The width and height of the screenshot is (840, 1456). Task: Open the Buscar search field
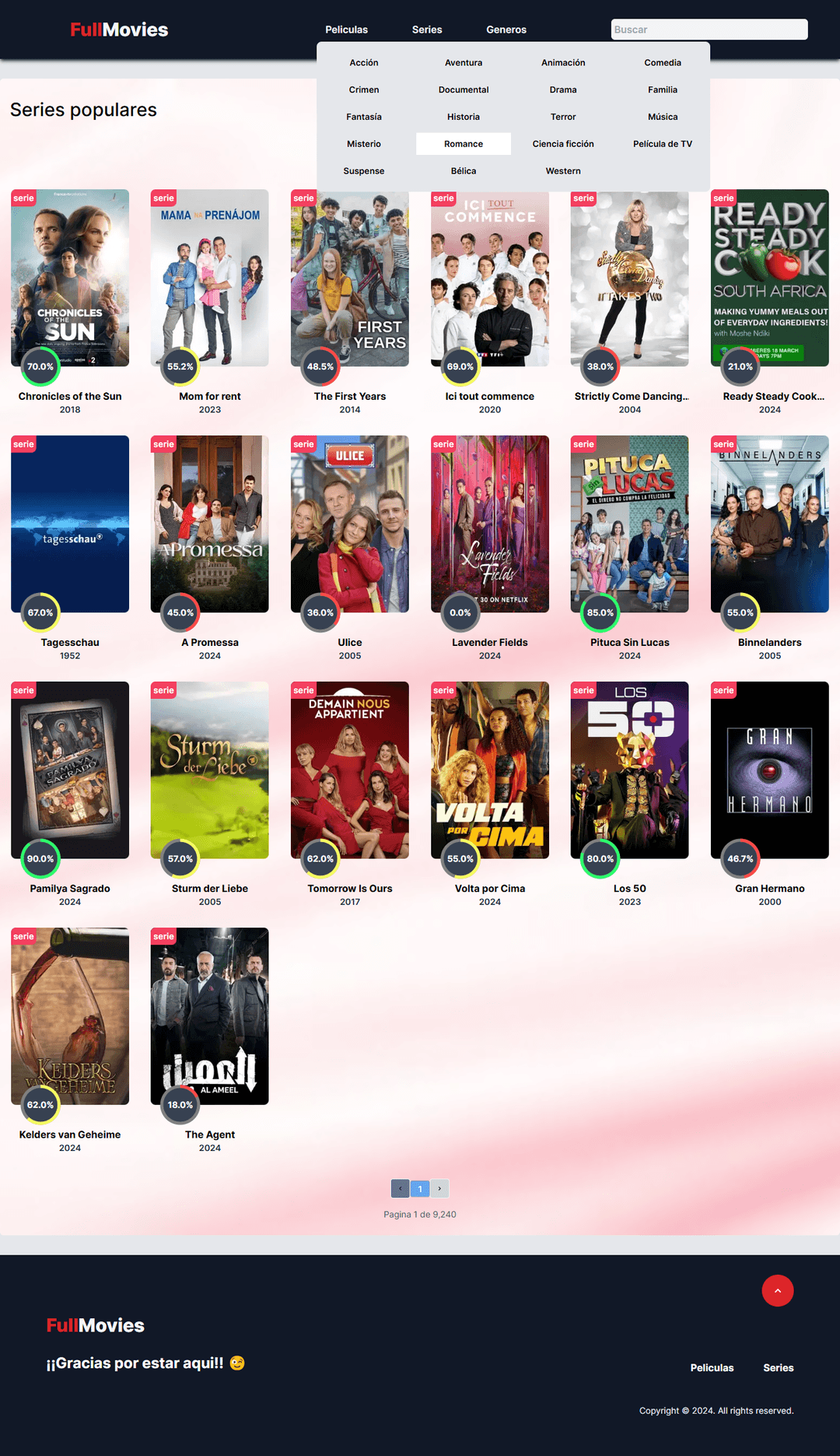(x=709, y=30)
